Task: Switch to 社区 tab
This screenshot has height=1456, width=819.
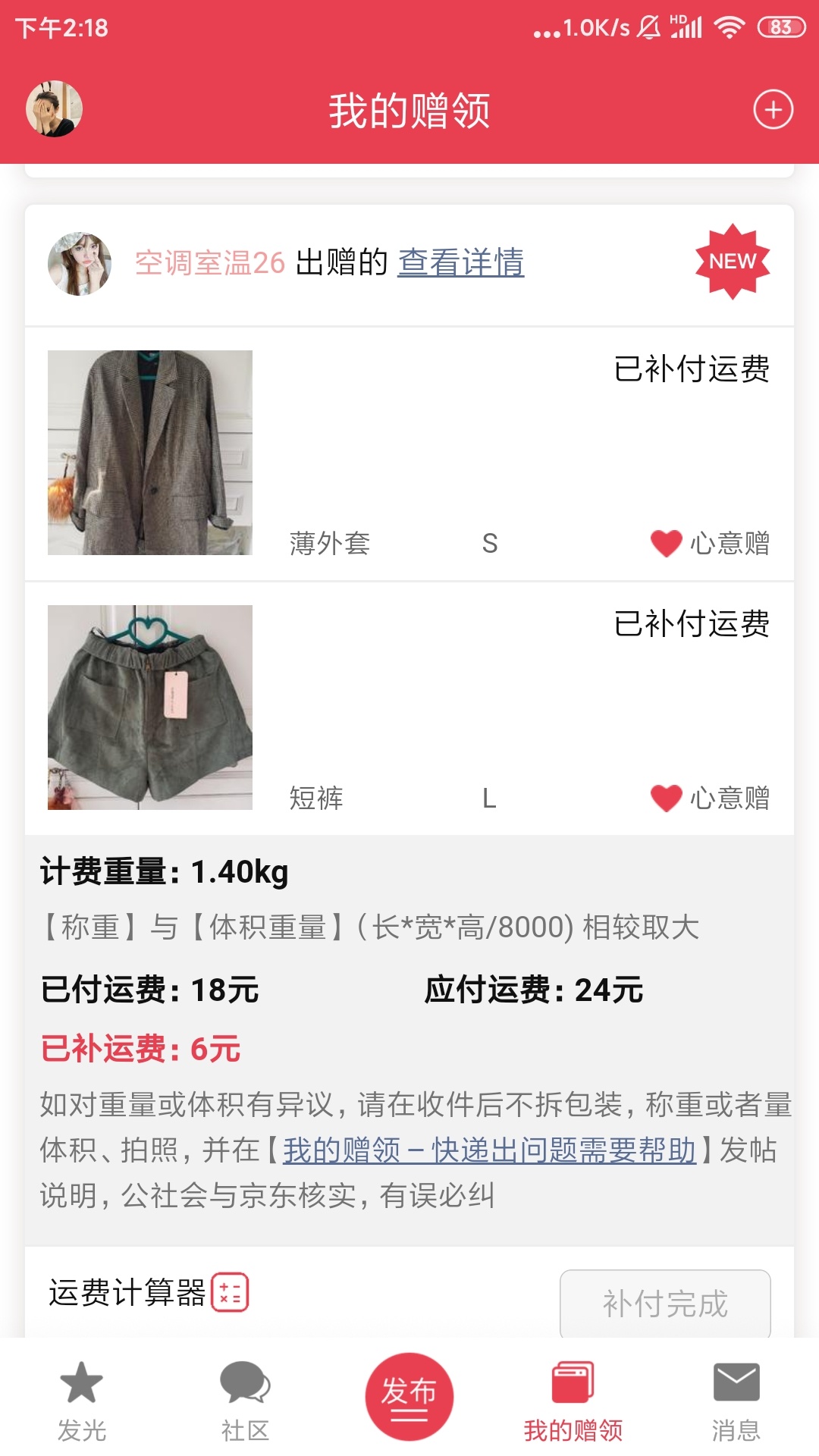Action: tap(245, 1401)
